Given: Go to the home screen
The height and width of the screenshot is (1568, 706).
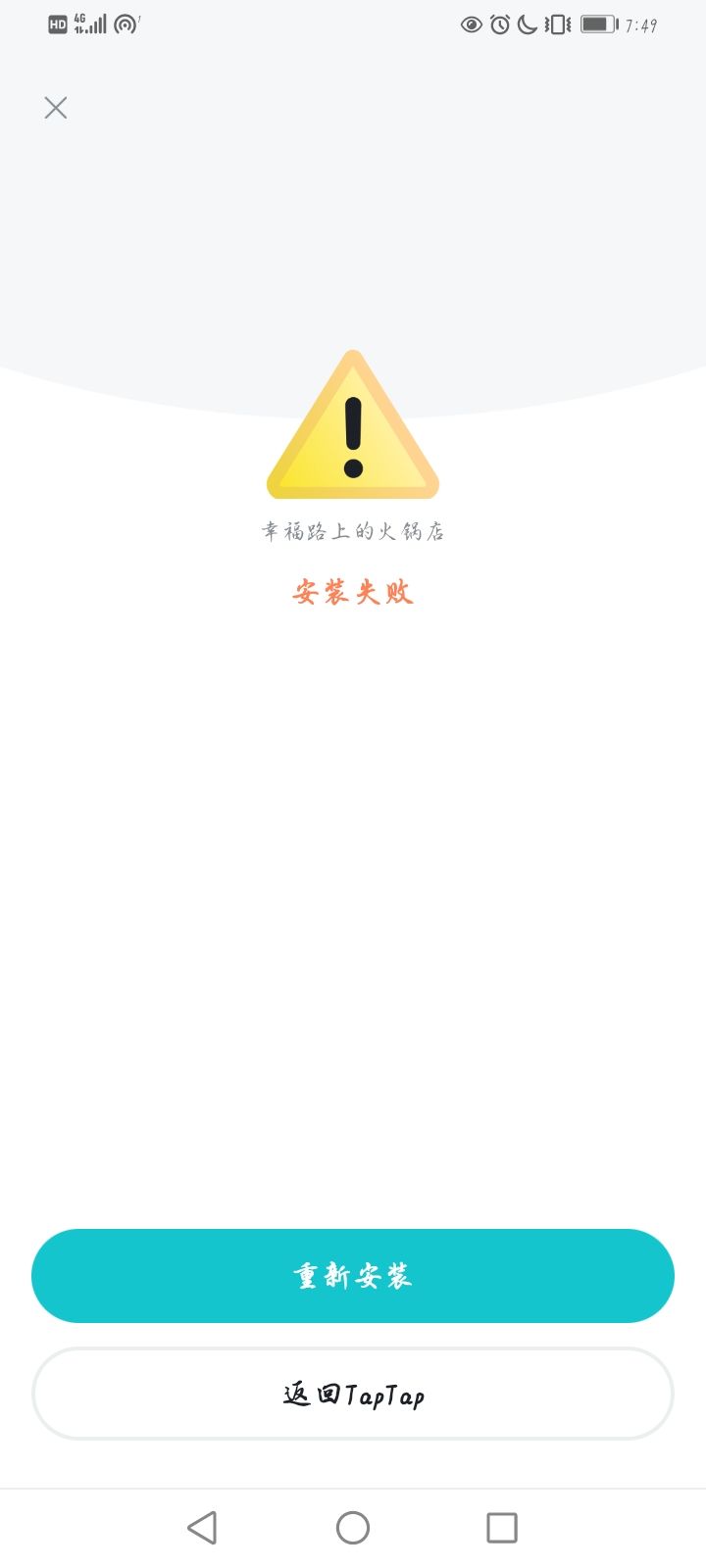Looking at the screenshot, I should (353, 1527).
